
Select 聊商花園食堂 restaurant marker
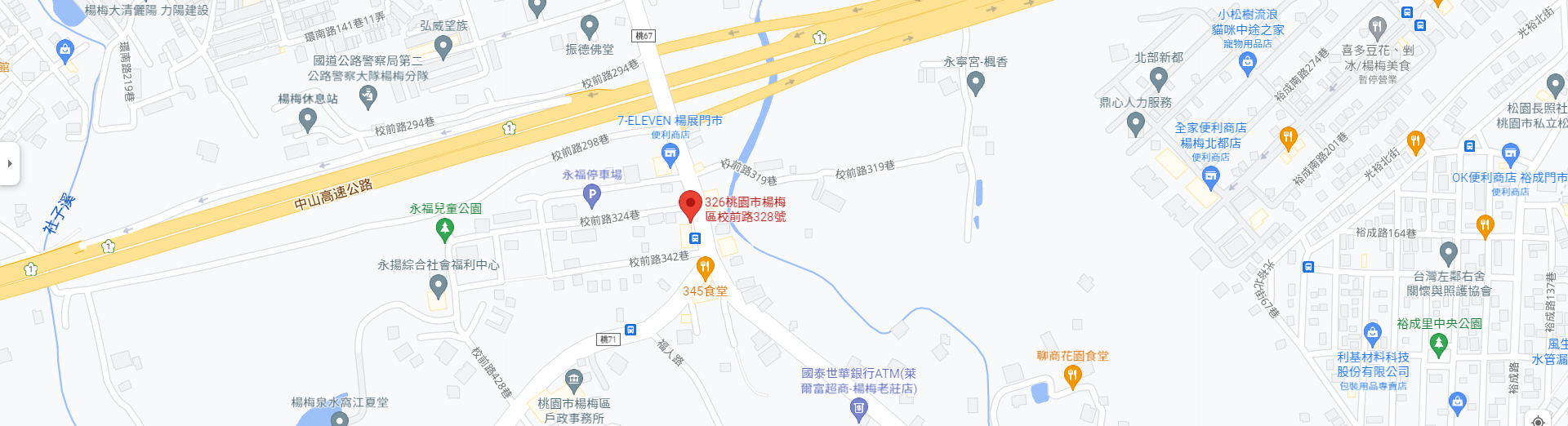tap(1073, 375)
